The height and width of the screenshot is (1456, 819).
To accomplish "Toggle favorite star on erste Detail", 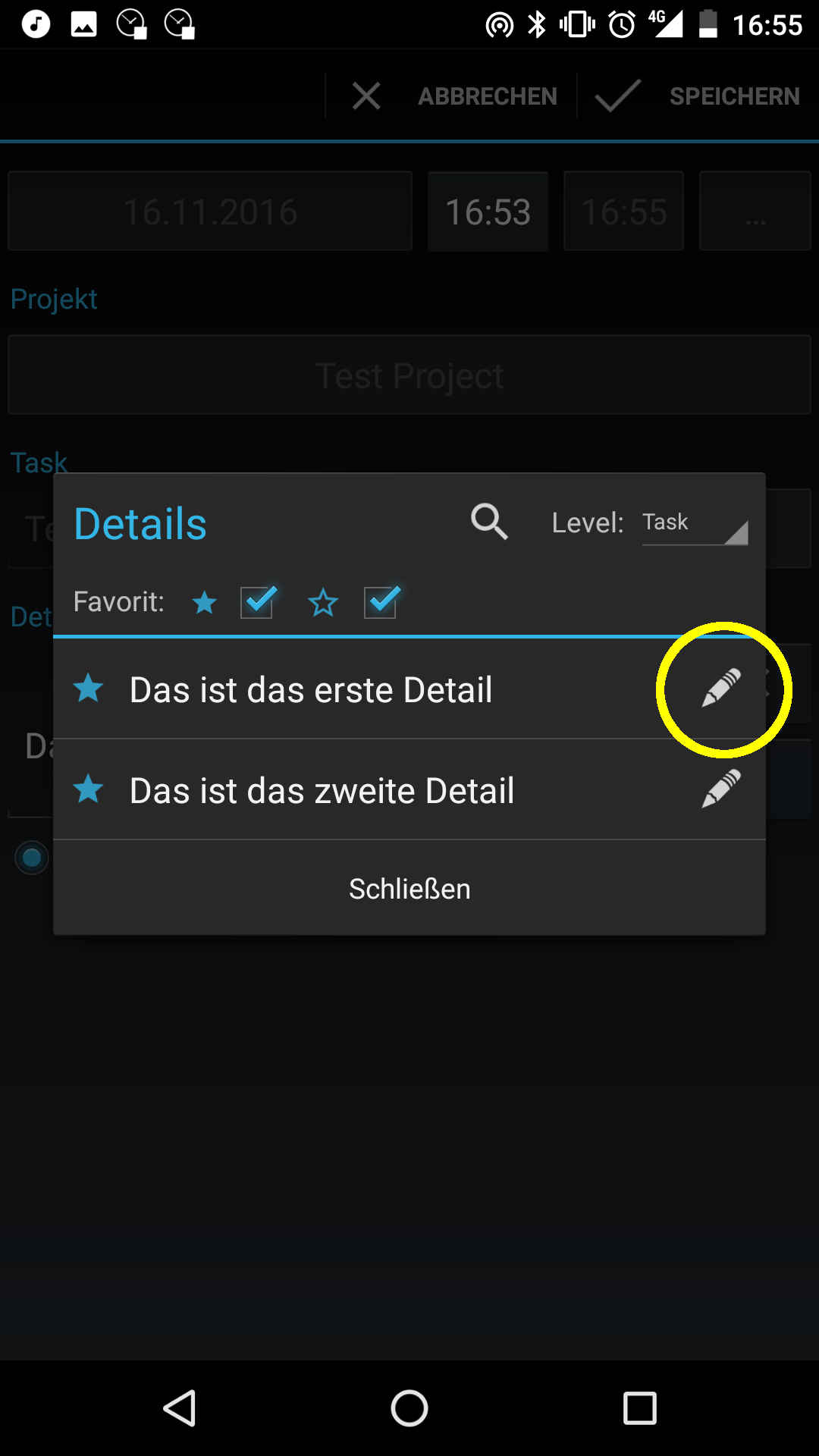I will coord(89,689).
